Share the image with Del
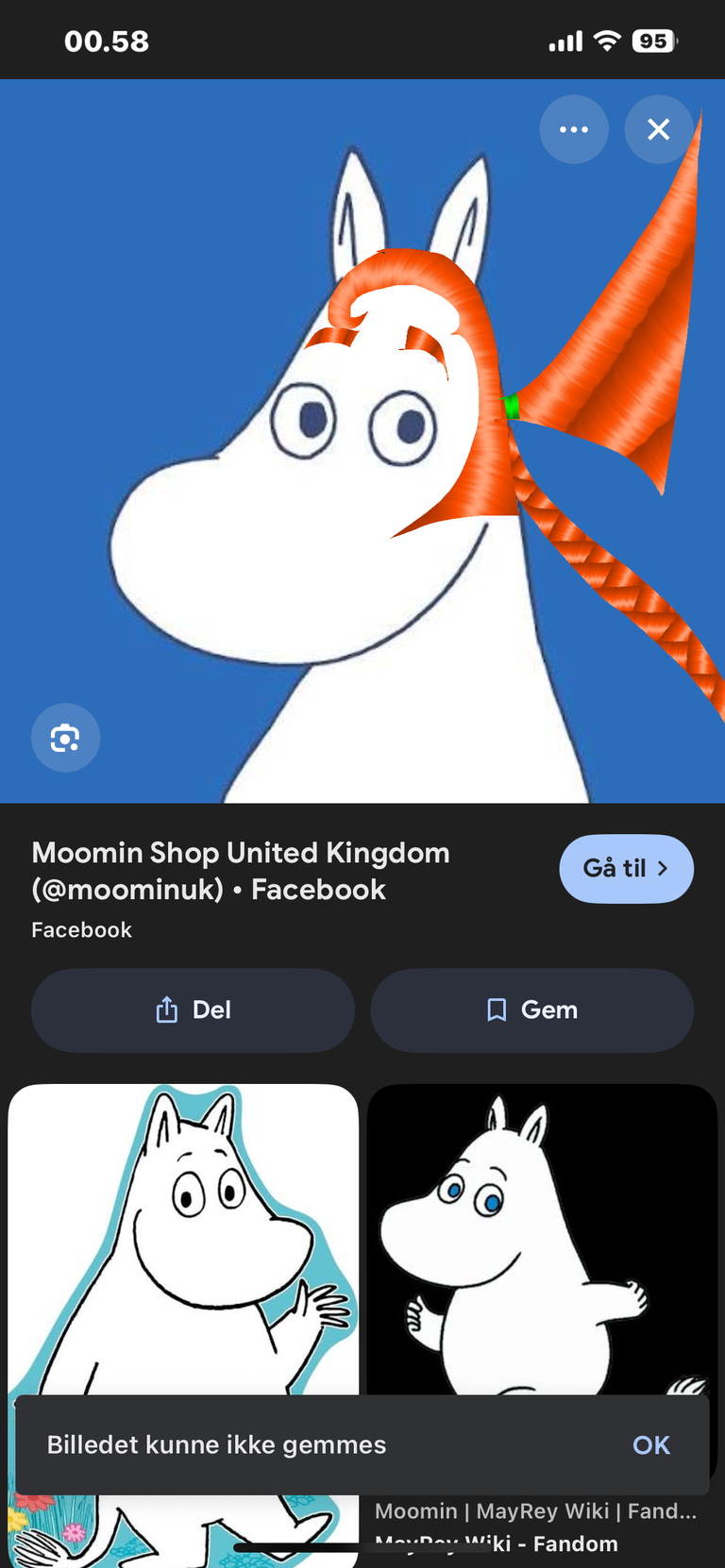This screenshot has height=1568, width=725. click(x=193, y=1009)
